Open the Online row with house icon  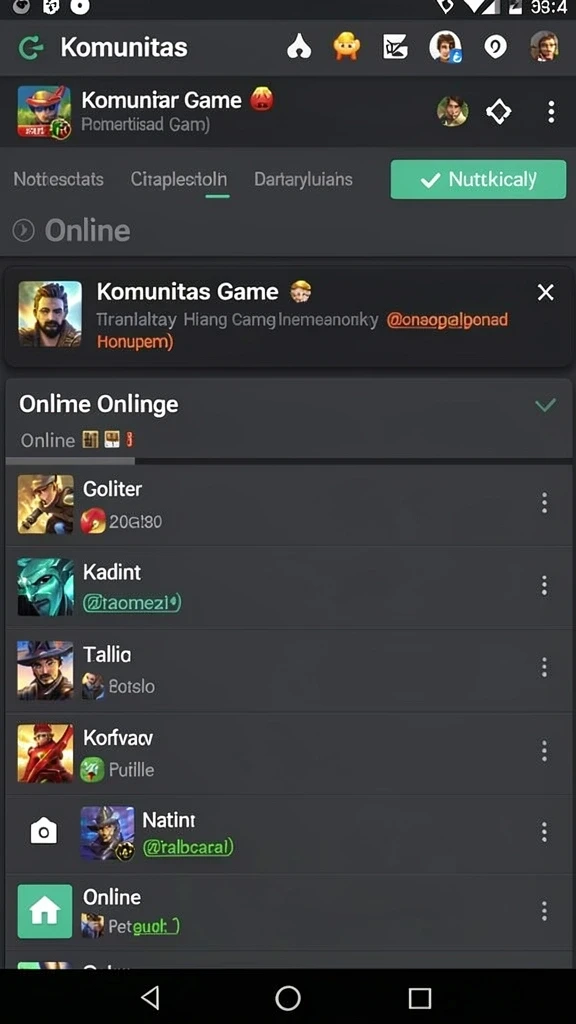[x=289, y=912]
